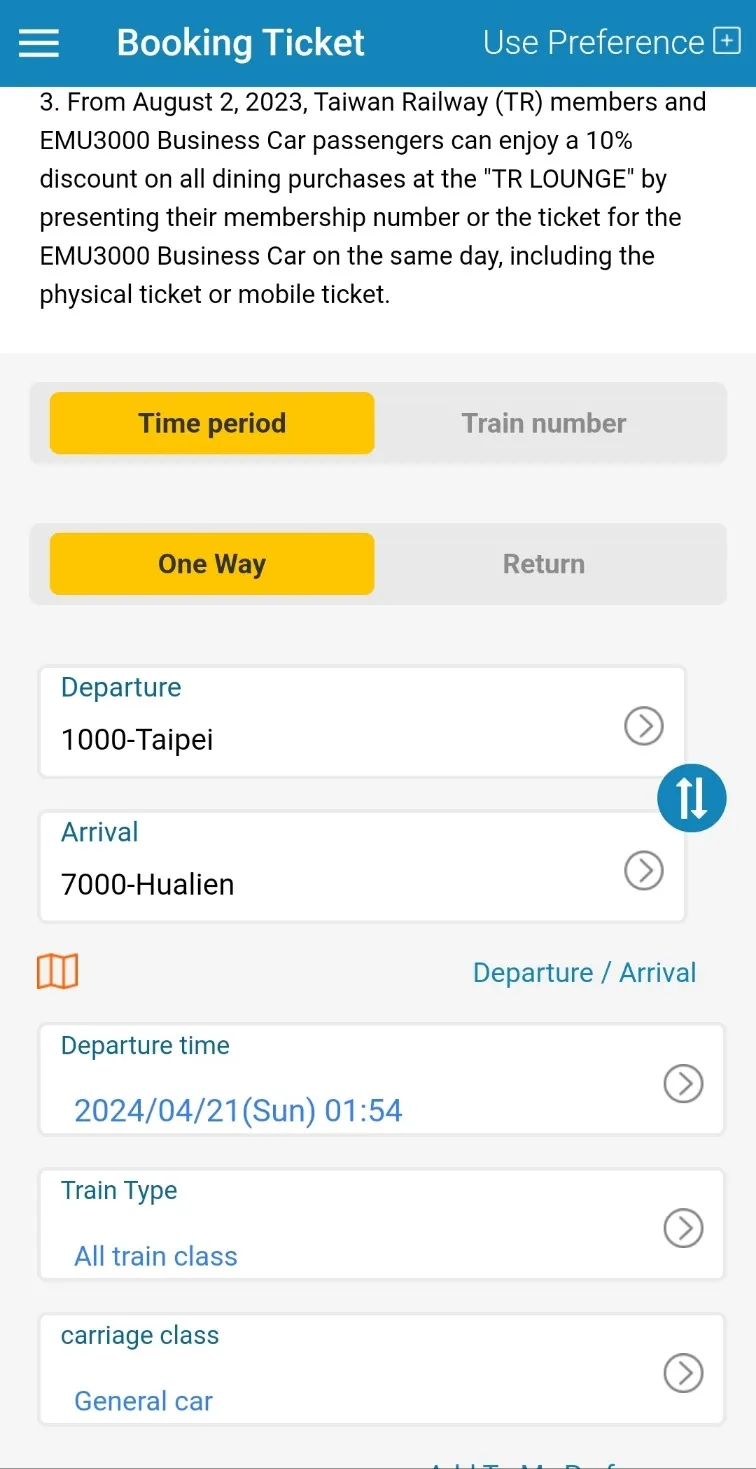Open the station map icon
The height and width of the screenshot is (1469, 756).
(58, 971)
